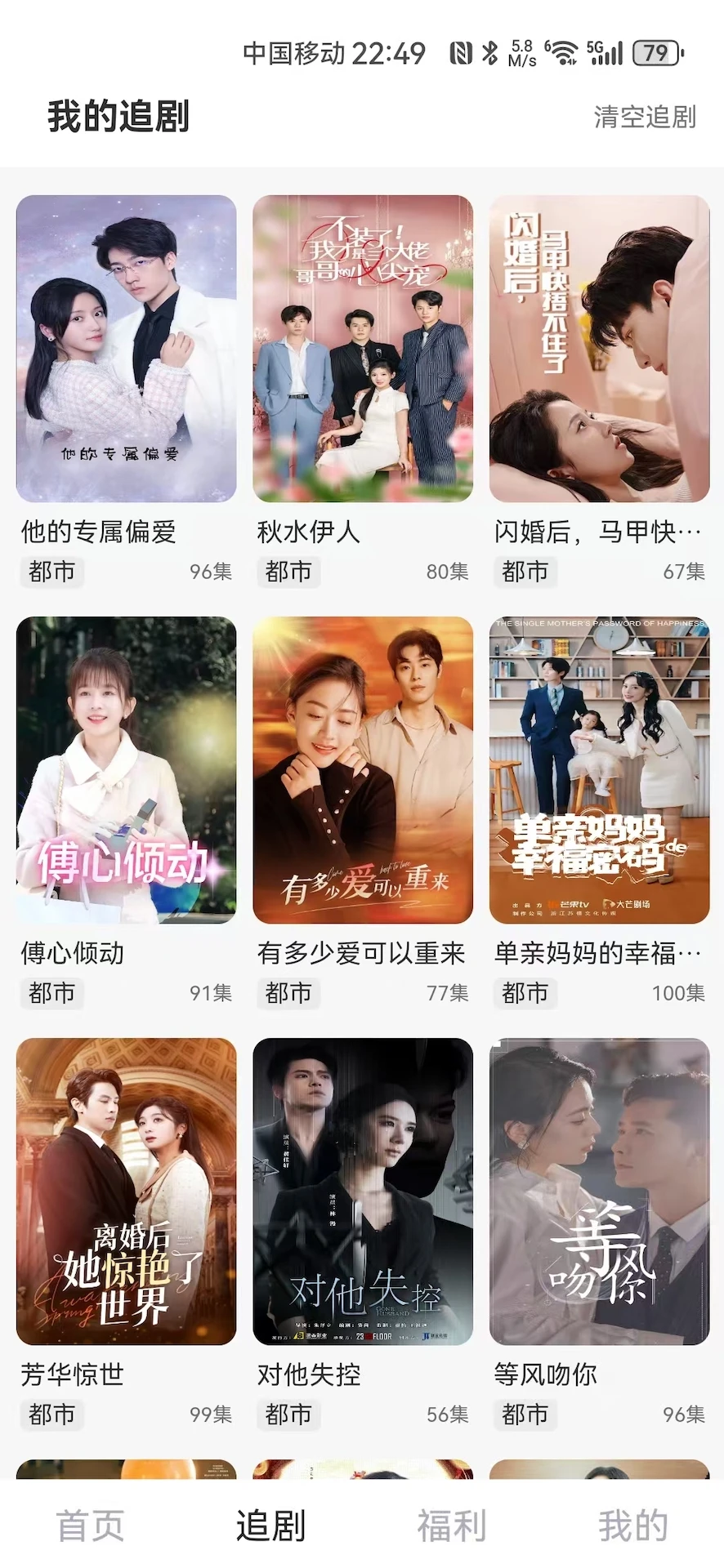View 单亲妈妈的幸福… drama card

(x=599, y=770)
